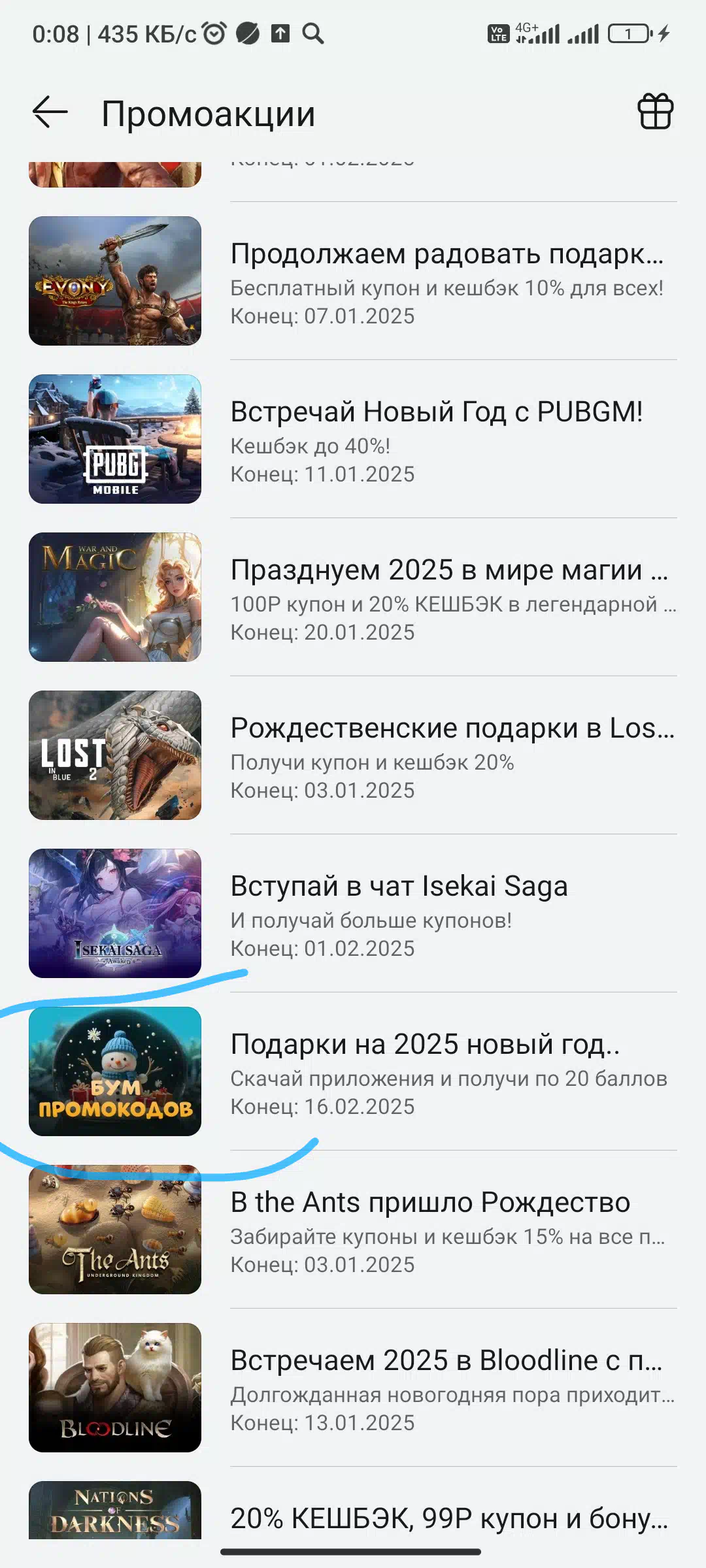The image size is (706, 1568).
Task: Open the PUBGM New Year cashback promo
Action: tap(353, 439)
